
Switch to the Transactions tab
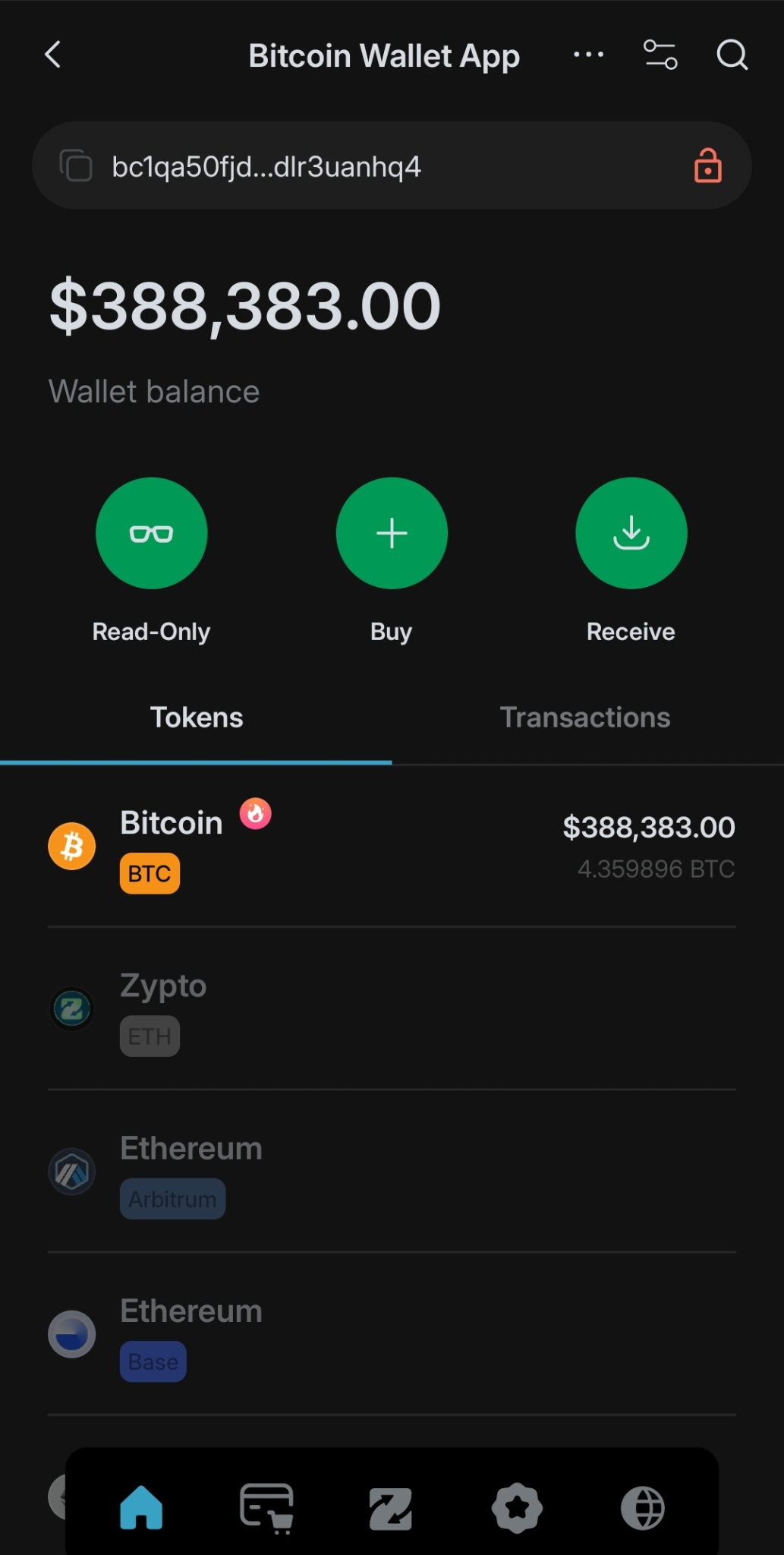584,717
